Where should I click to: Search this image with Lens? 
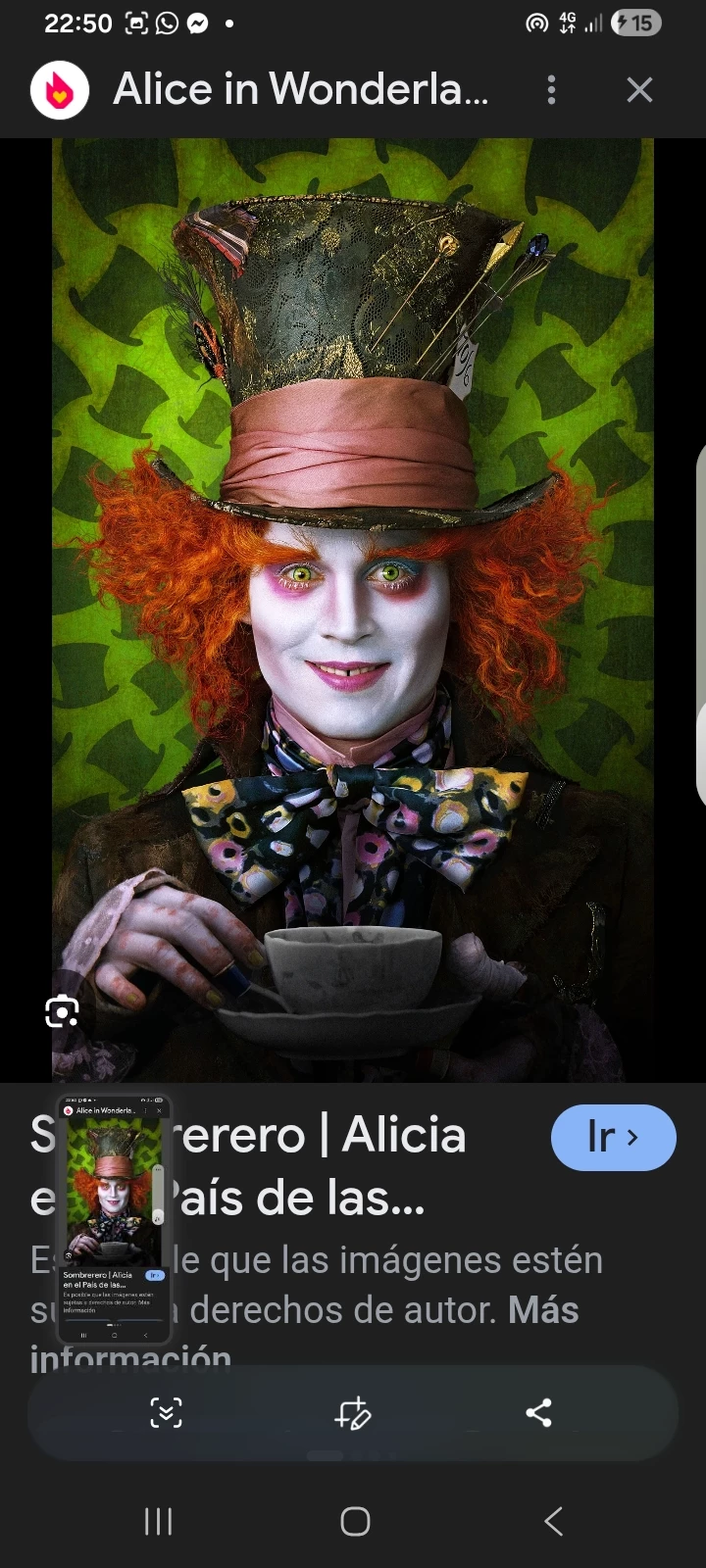pos(62,1010)
